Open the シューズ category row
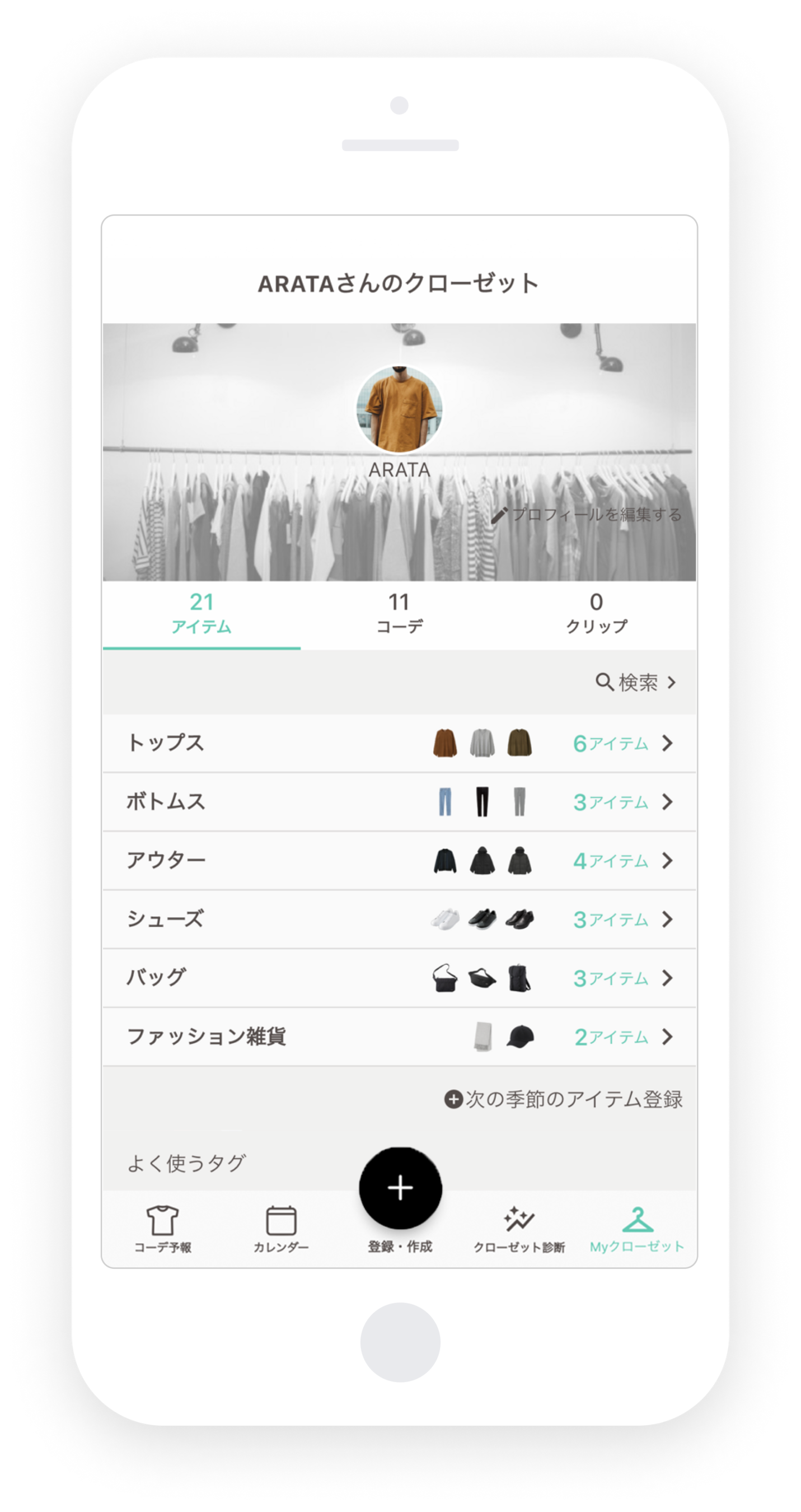801x1512 pixels. pos(399,919)
